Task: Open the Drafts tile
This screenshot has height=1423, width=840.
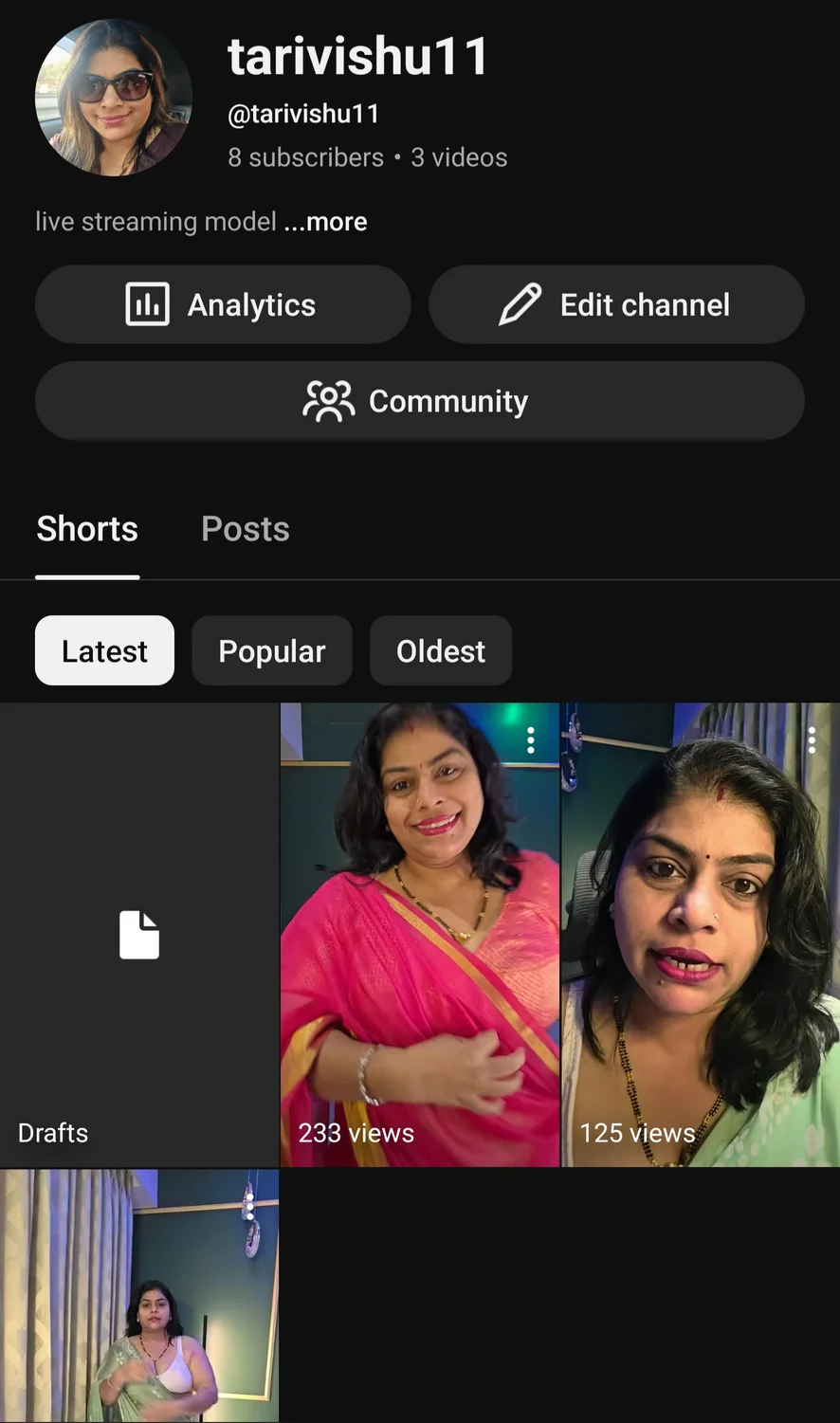Action: click(x=139, y=935)
